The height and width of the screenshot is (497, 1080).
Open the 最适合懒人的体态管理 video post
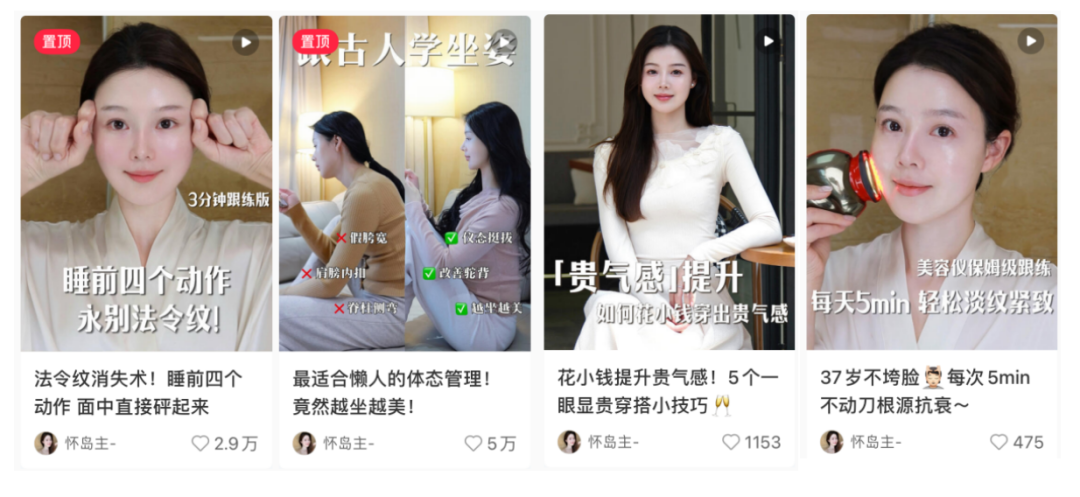point(404,185)
